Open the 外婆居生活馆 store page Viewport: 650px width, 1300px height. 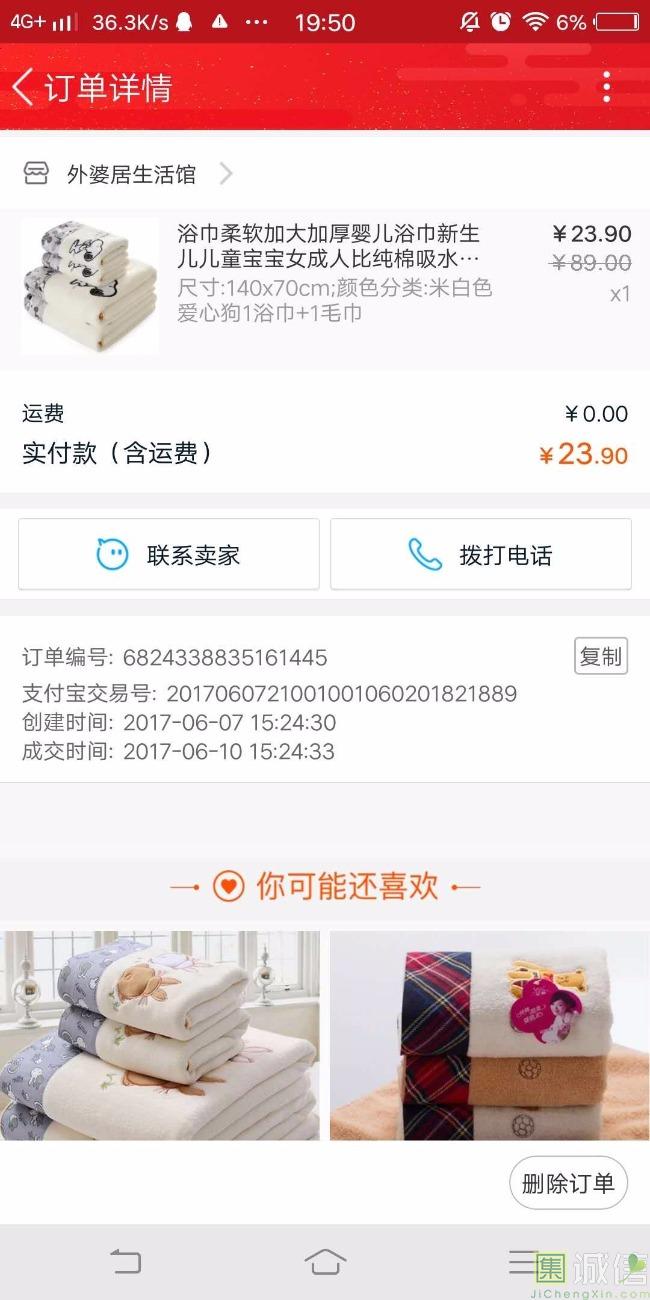click(130, 175)
